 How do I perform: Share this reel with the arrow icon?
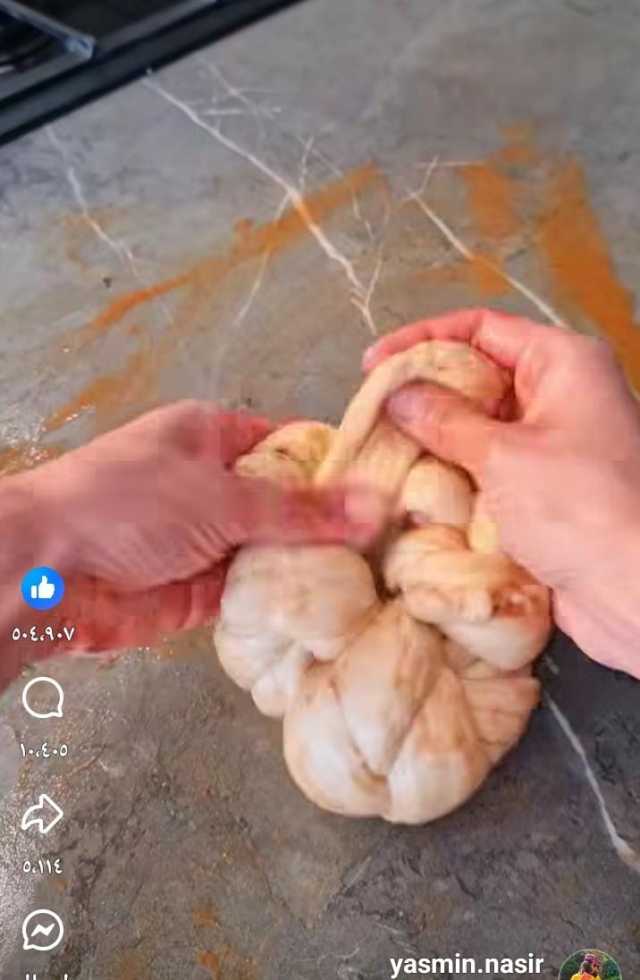tap(43, 815)
